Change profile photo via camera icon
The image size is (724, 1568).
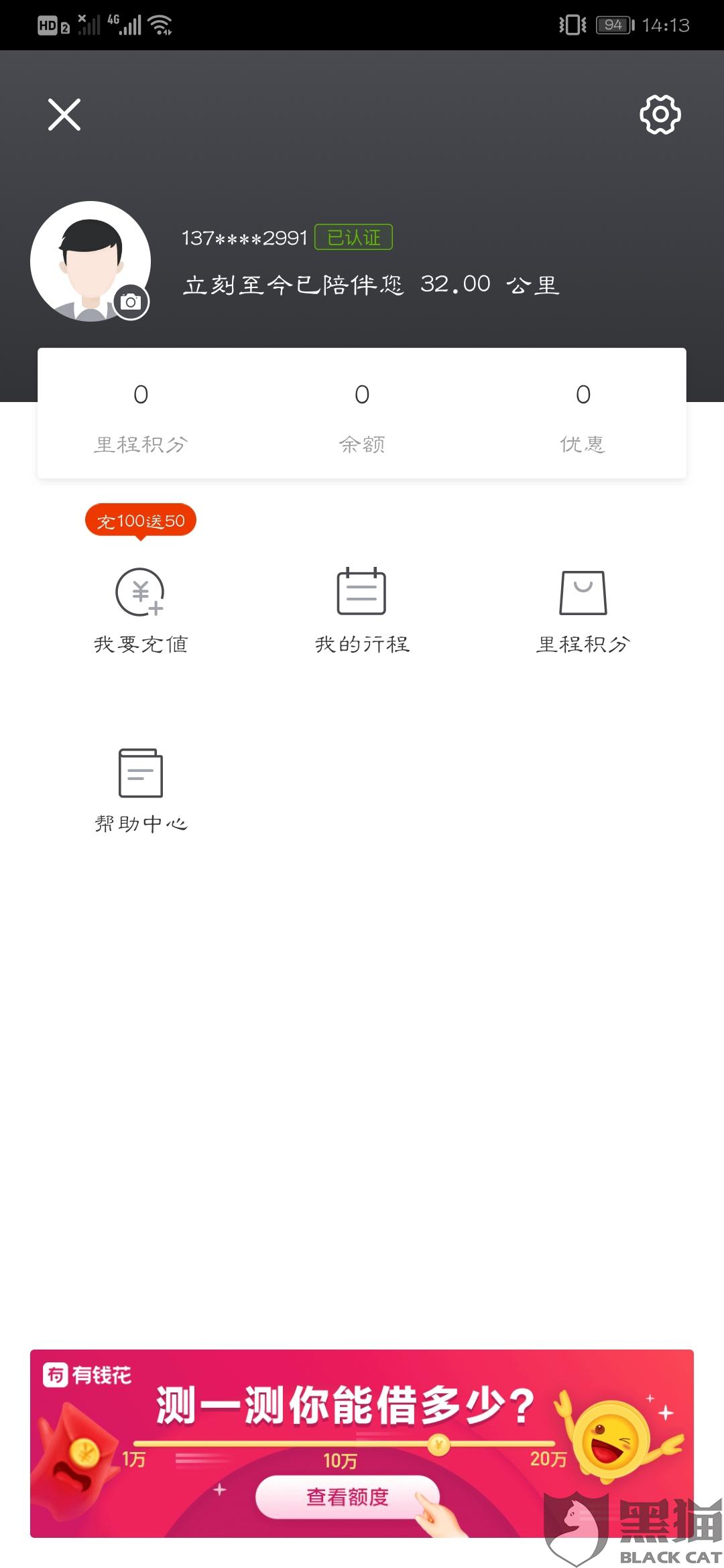tap(131, 302)
